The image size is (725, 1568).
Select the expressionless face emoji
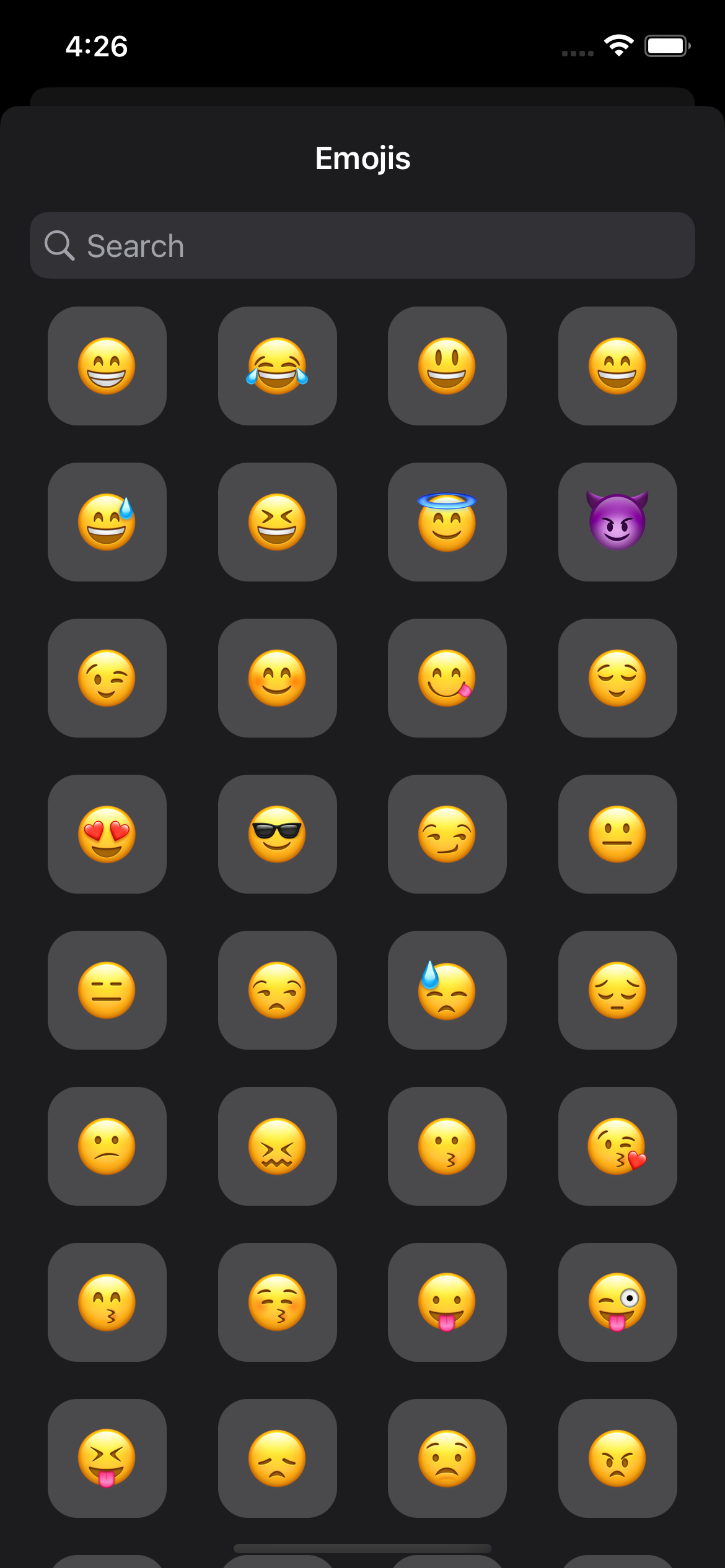107,990
